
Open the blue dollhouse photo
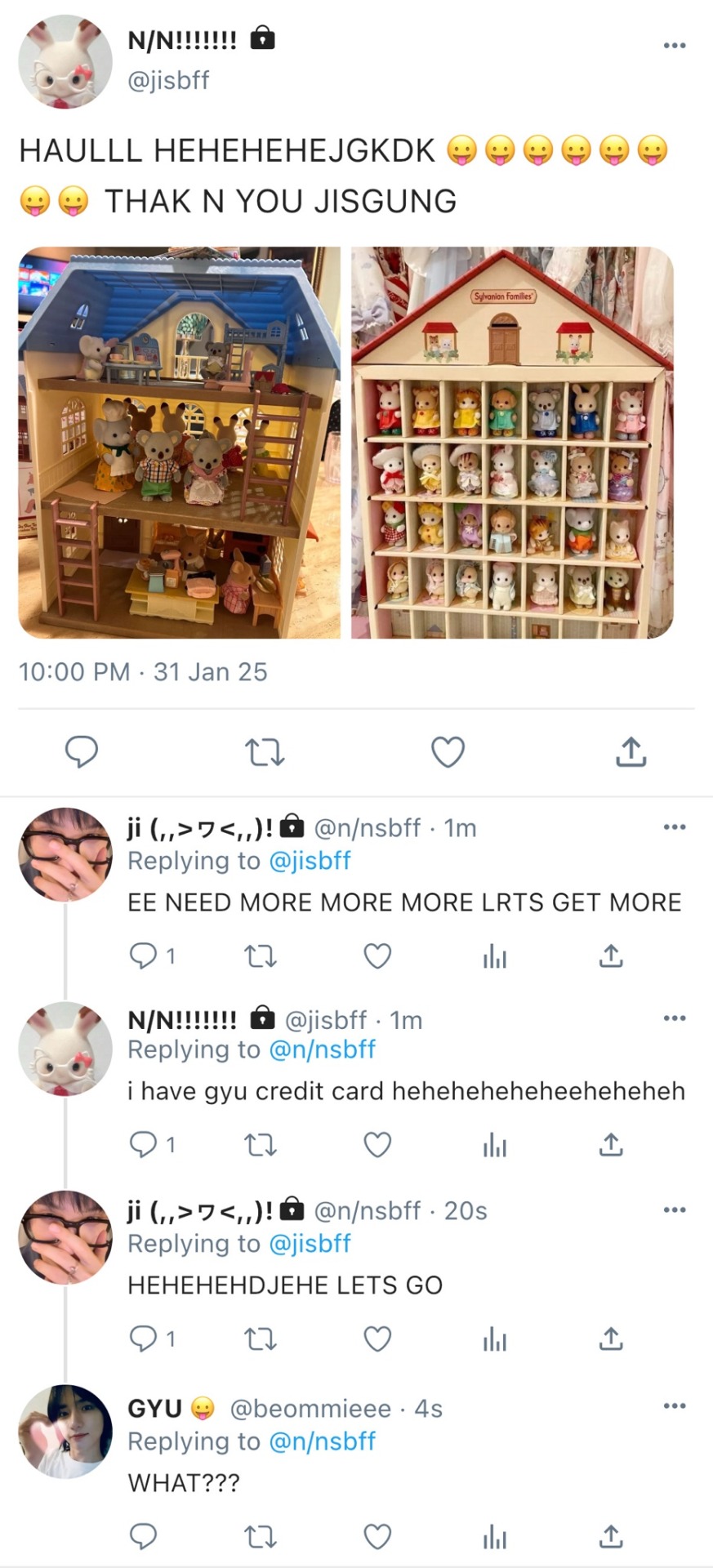tap(180, 443)
